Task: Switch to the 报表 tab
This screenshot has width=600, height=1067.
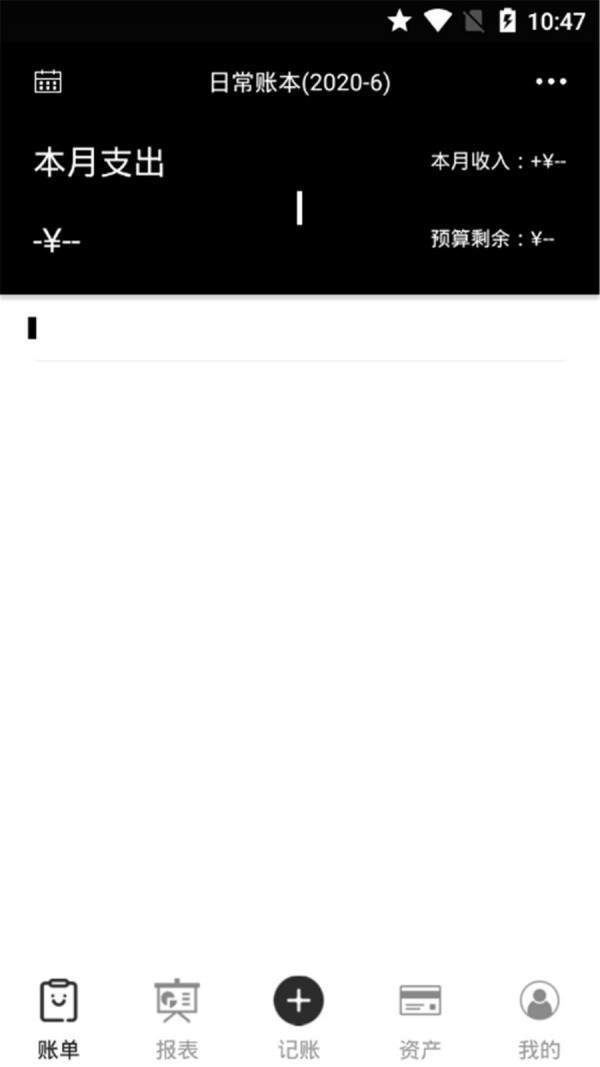Action: click(178, 1017)
